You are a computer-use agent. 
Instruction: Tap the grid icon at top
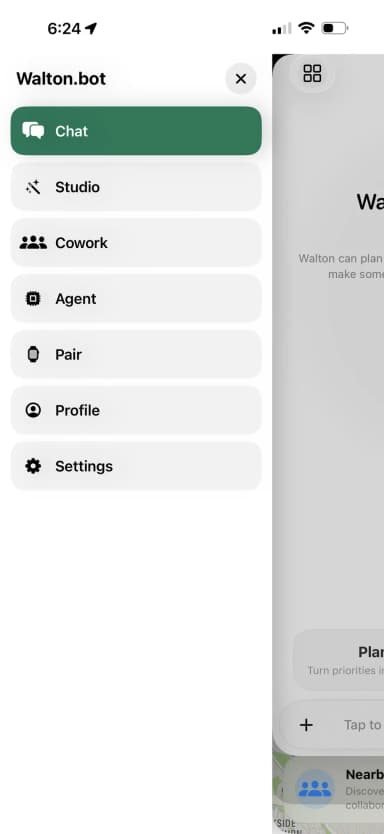click(312, 73)
